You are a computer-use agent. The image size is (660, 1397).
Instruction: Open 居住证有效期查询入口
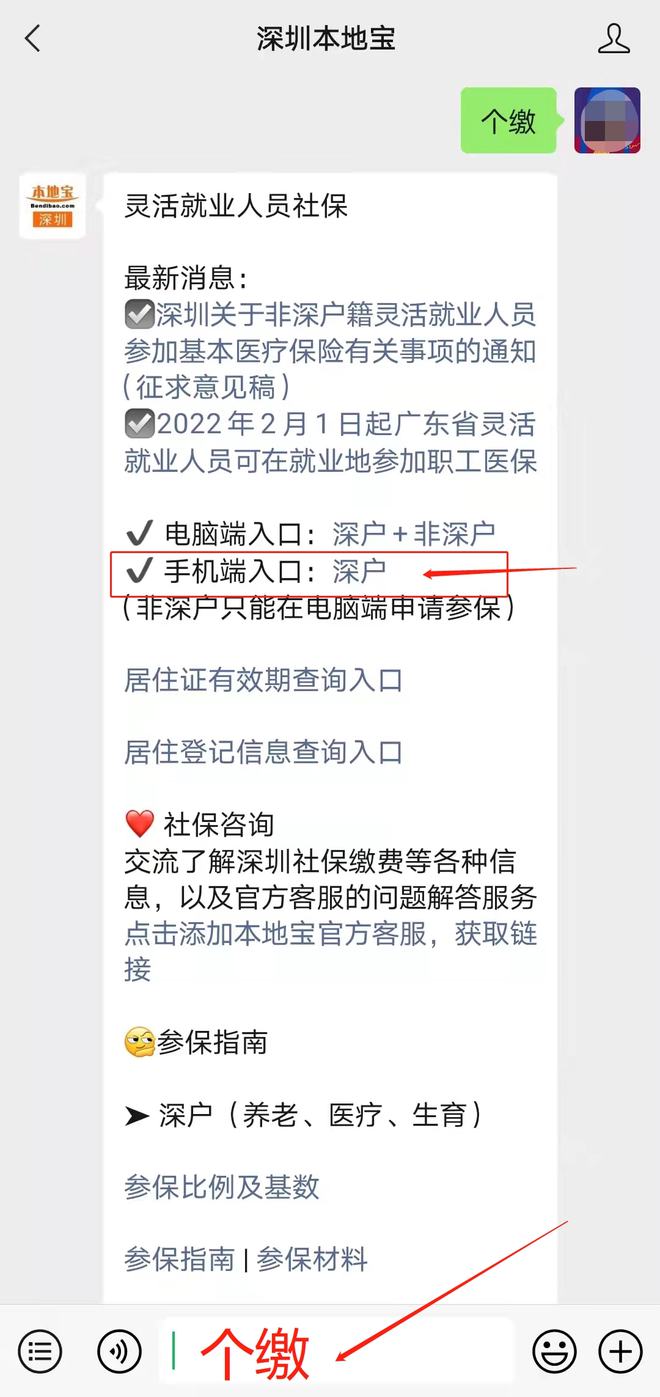(x=263, y=680)
